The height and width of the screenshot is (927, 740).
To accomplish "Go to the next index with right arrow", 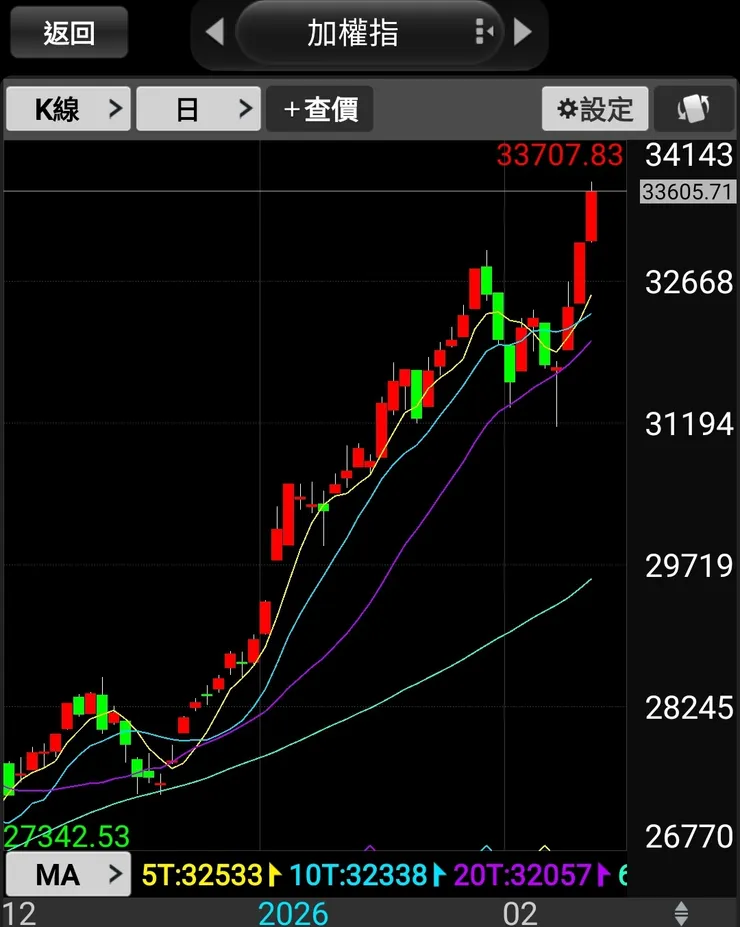I will (x=522, y=33).
